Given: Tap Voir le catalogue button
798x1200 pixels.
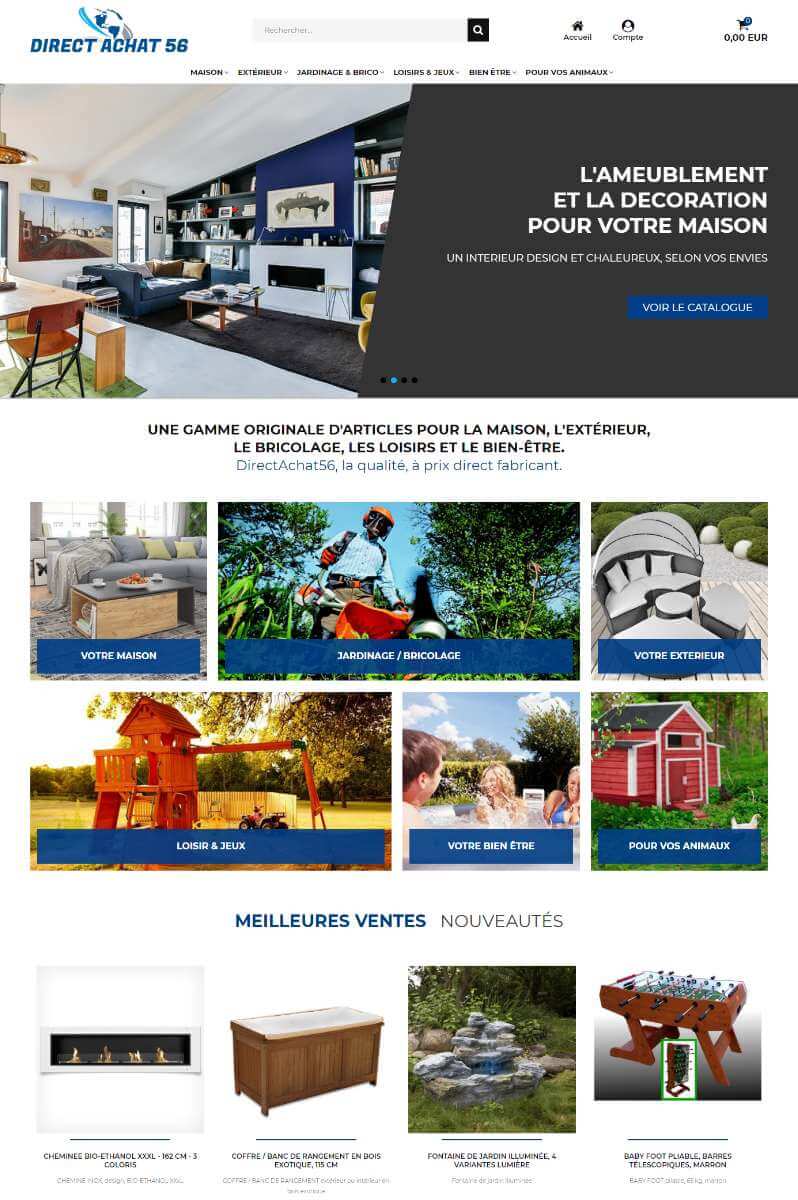Looking at the screenshot, I should pyautogui.click(x=697, y=307).
